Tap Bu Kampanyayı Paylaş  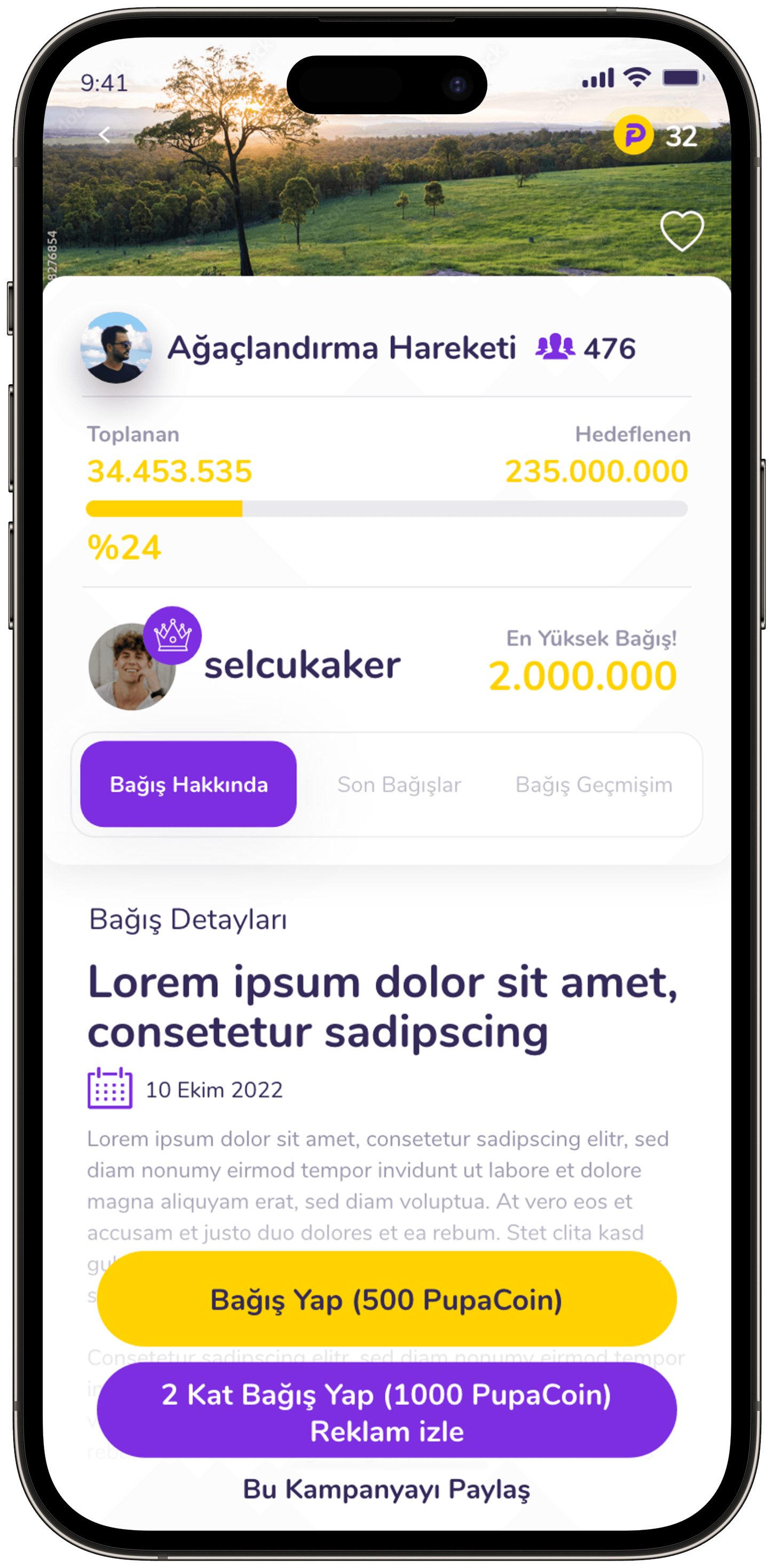click(x=387, y=1489)
